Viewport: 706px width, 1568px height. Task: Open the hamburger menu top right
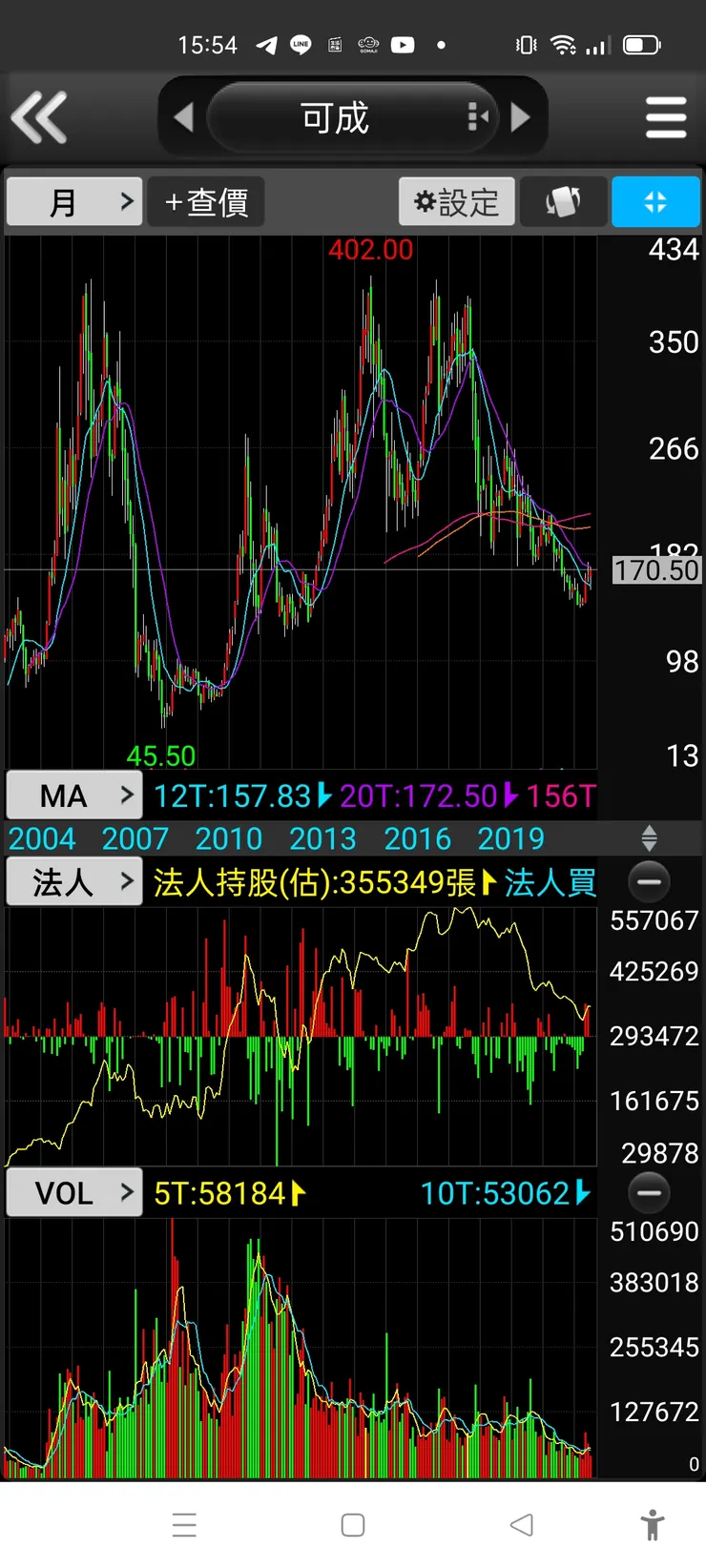coord(665,116)
